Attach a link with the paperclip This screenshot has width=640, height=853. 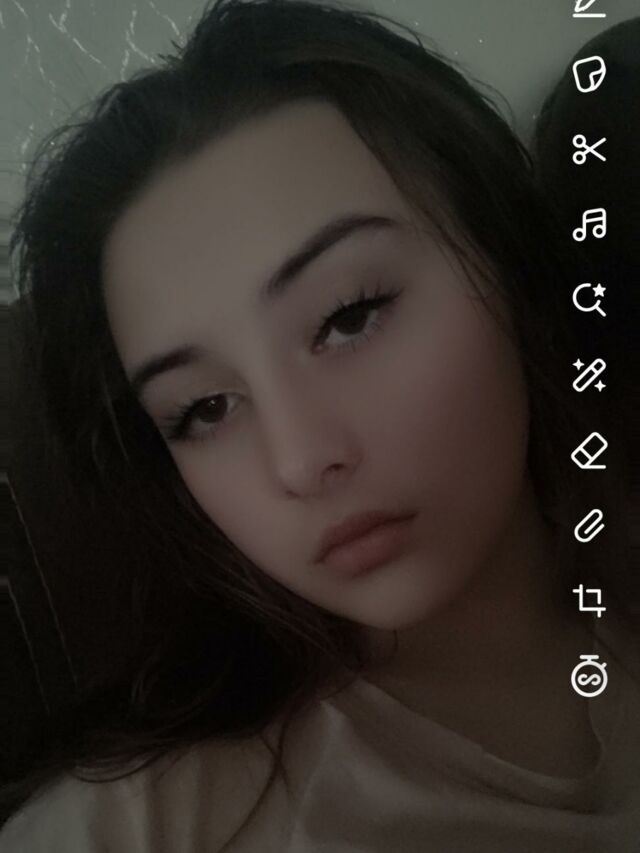click(x=589, y=525)
